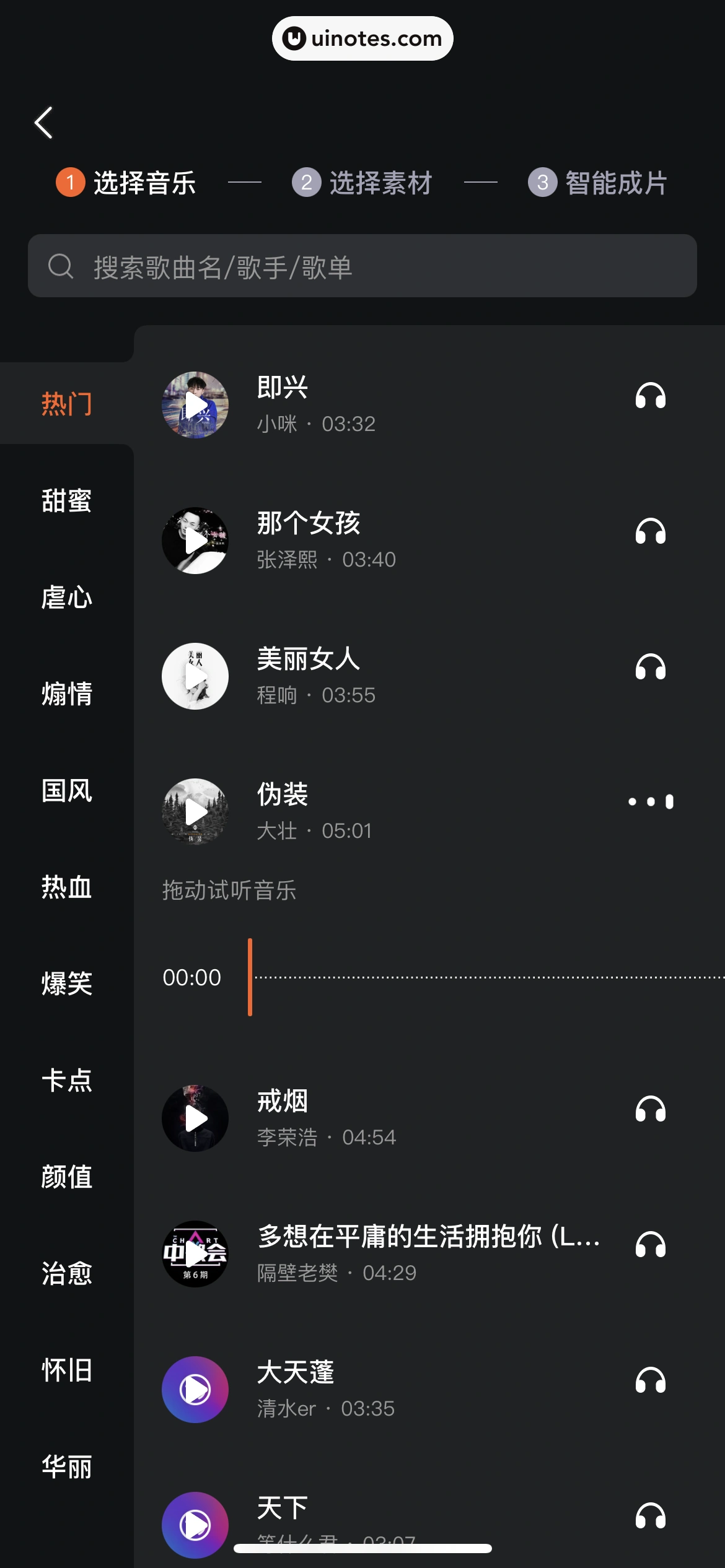The width and height of the screenshot is (725, 1568).
Task: Switch to the 怀旧 category
Action: point(67,1370)
